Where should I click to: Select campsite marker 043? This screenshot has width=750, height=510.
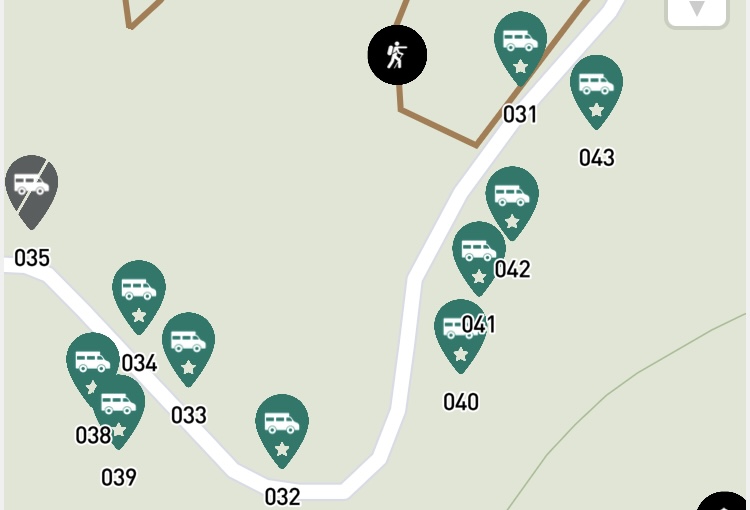[x=596, y=86]
